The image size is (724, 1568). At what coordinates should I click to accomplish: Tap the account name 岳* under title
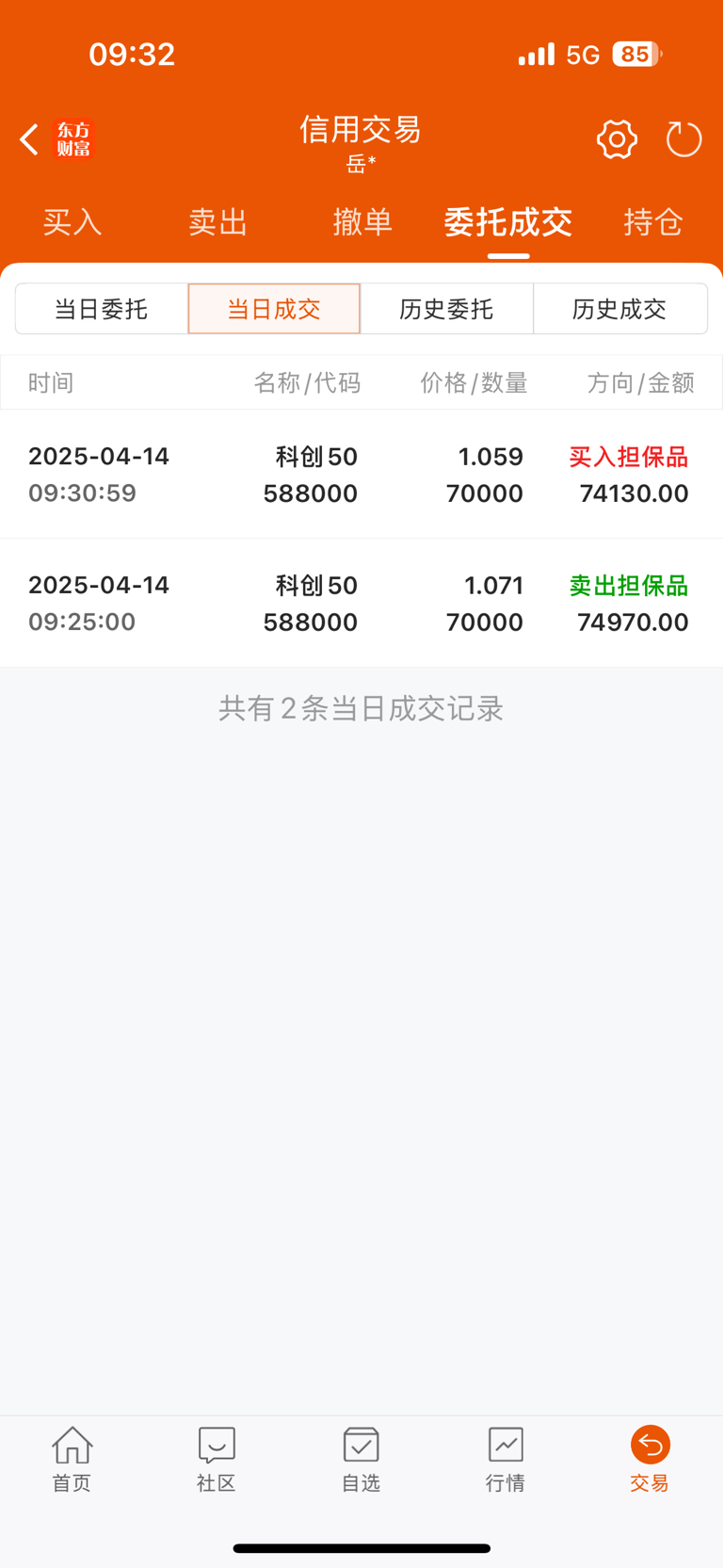[360, 162]
